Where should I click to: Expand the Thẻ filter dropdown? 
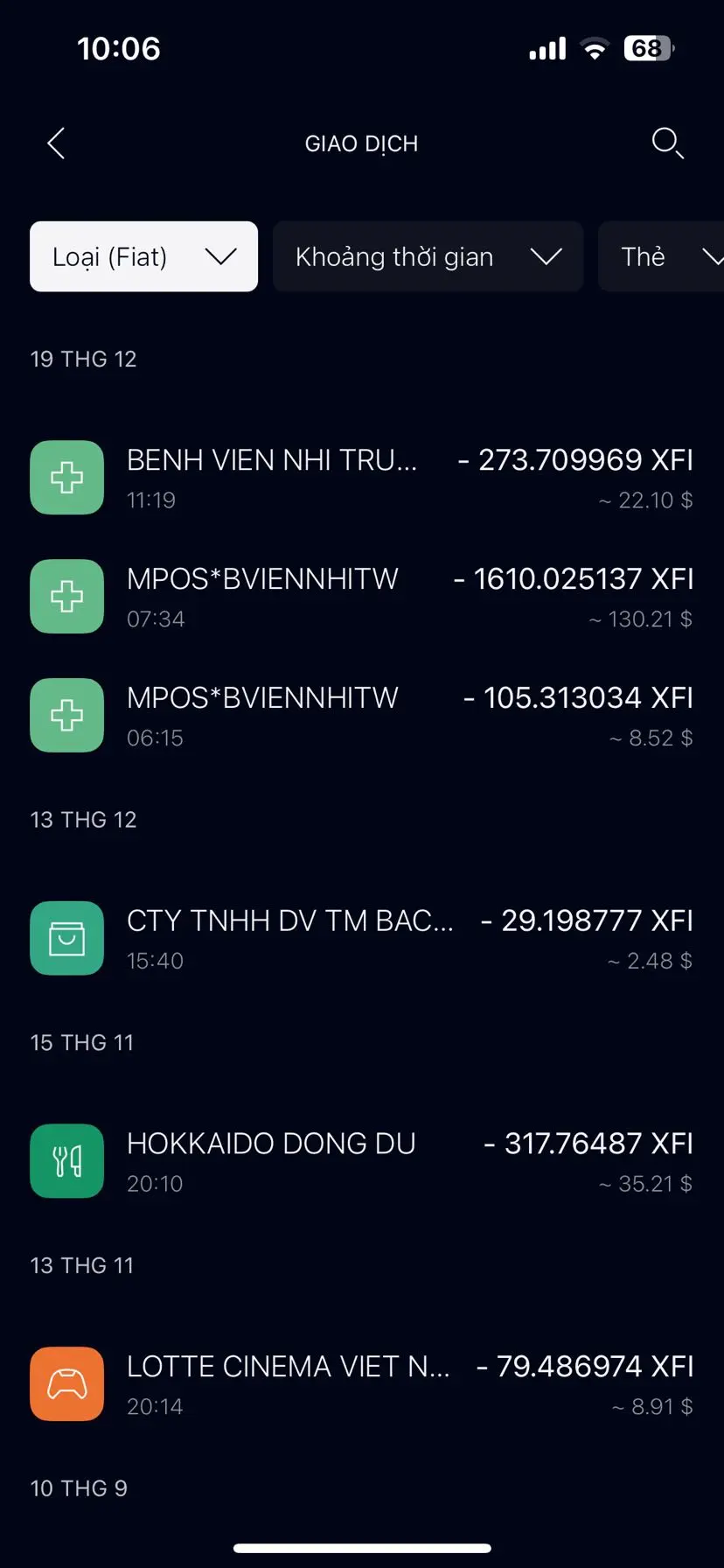click(661, 256)
